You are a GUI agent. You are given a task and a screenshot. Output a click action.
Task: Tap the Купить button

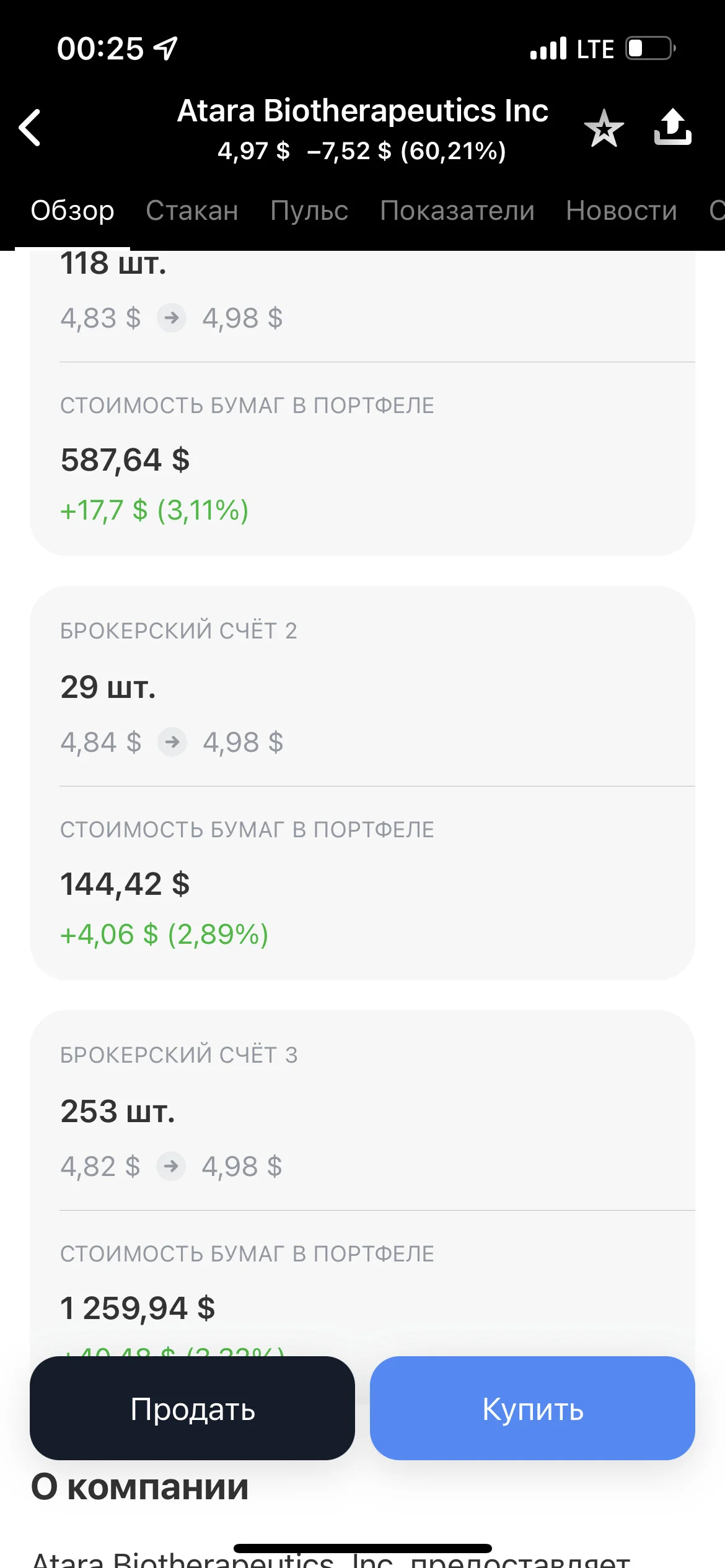pyautogui.click(x=532, y=1408)
